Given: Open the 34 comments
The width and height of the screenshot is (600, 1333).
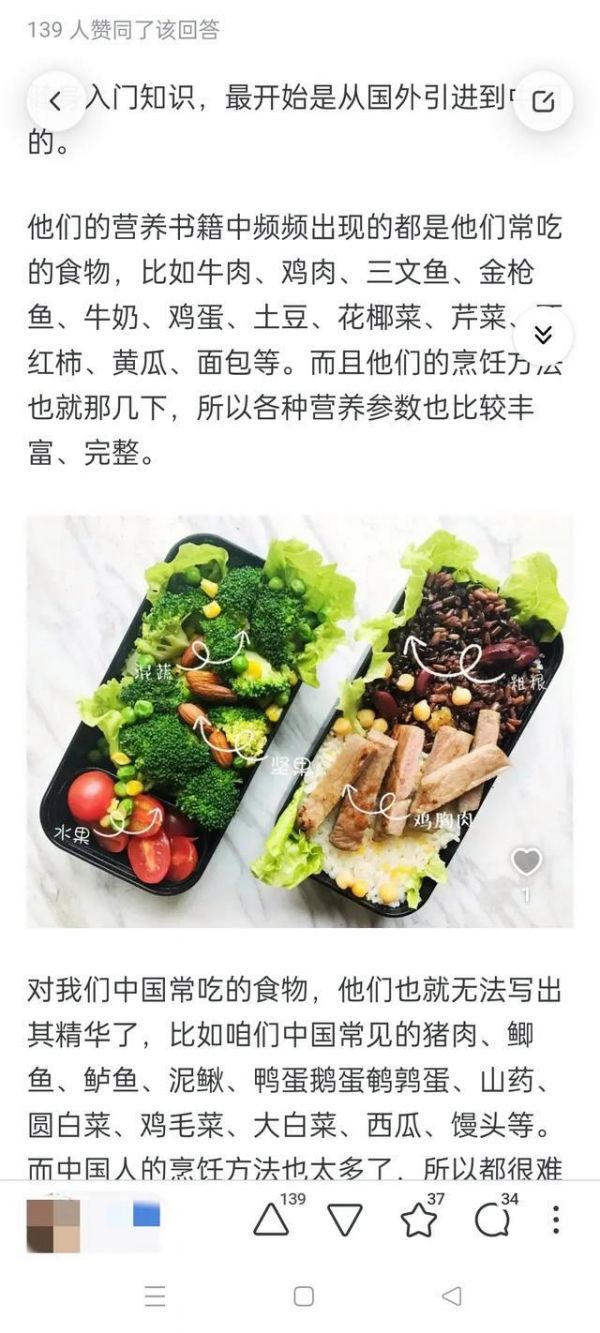Looking at the screenshot, I should coord(492,1220).
